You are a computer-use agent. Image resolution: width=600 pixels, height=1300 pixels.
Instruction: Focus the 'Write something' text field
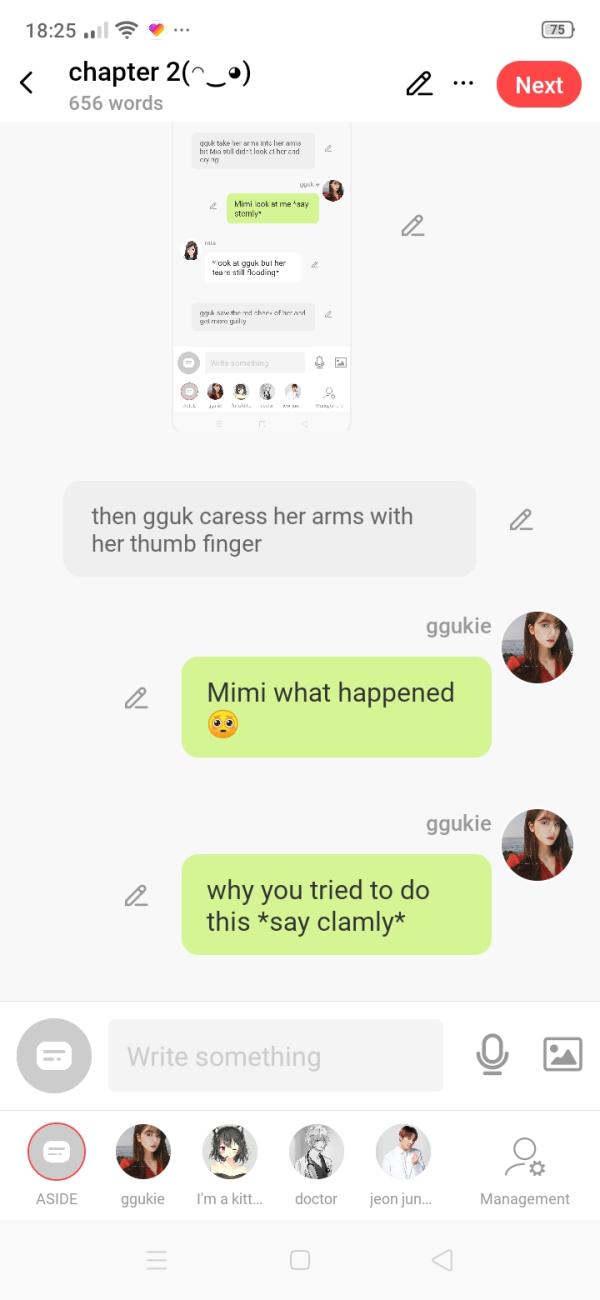tap(275, 1056)
